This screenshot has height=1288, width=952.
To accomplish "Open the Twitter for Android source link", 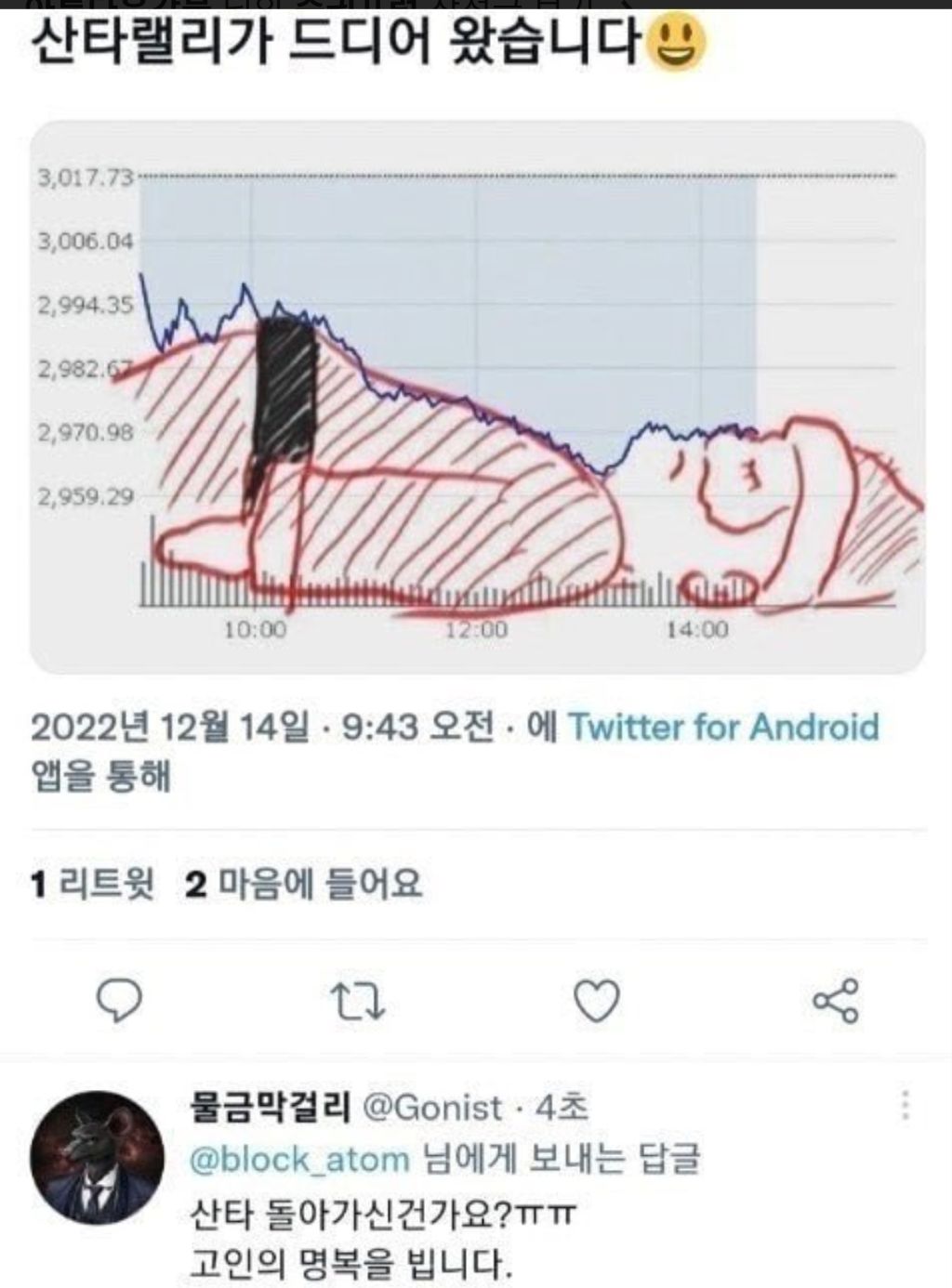I will 723,731.
